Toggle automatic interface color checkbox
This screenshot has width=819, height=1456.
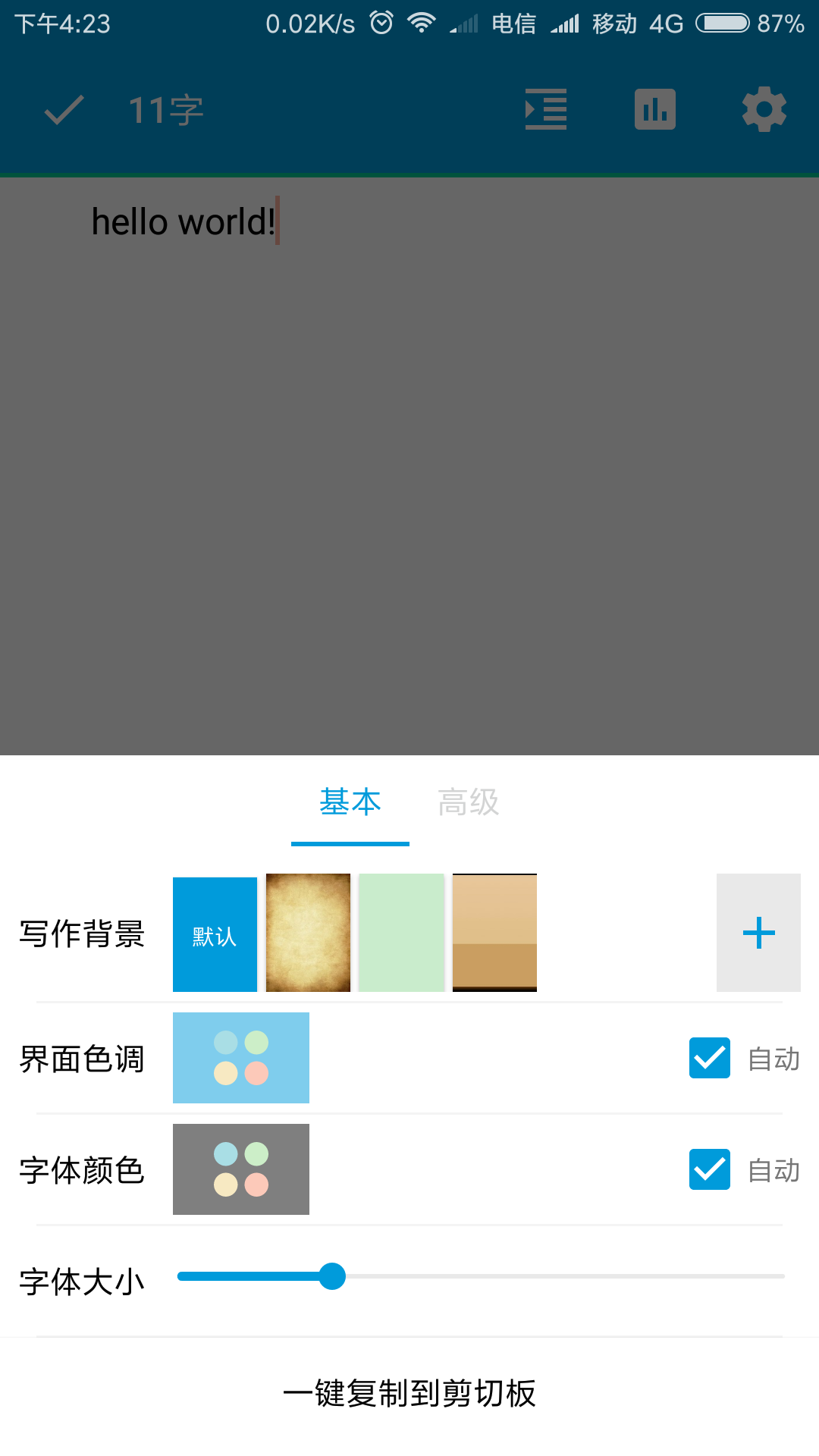[x=709, y=1059]
